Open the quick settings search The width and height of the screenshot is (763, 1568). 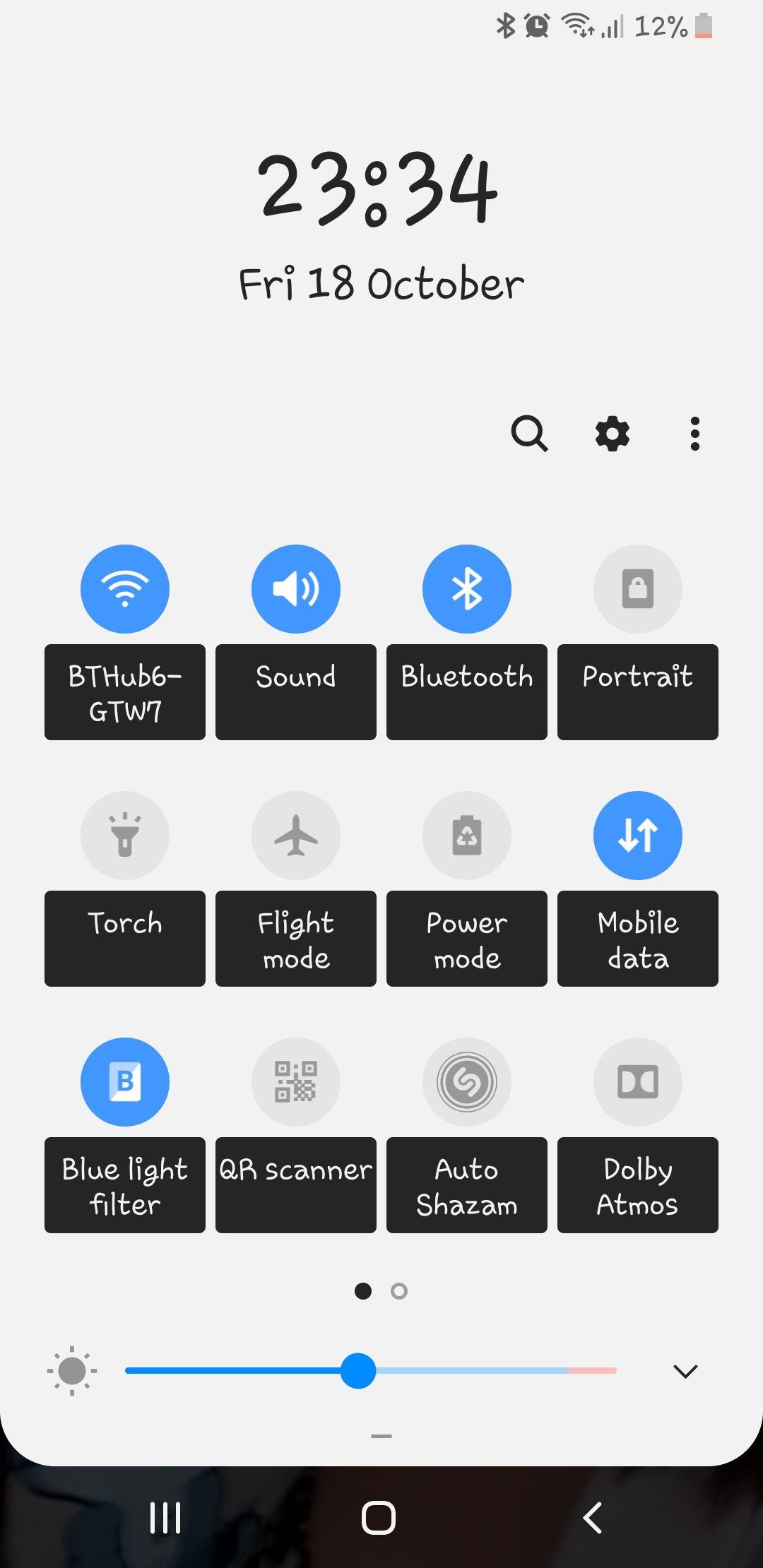coord(531,434)
